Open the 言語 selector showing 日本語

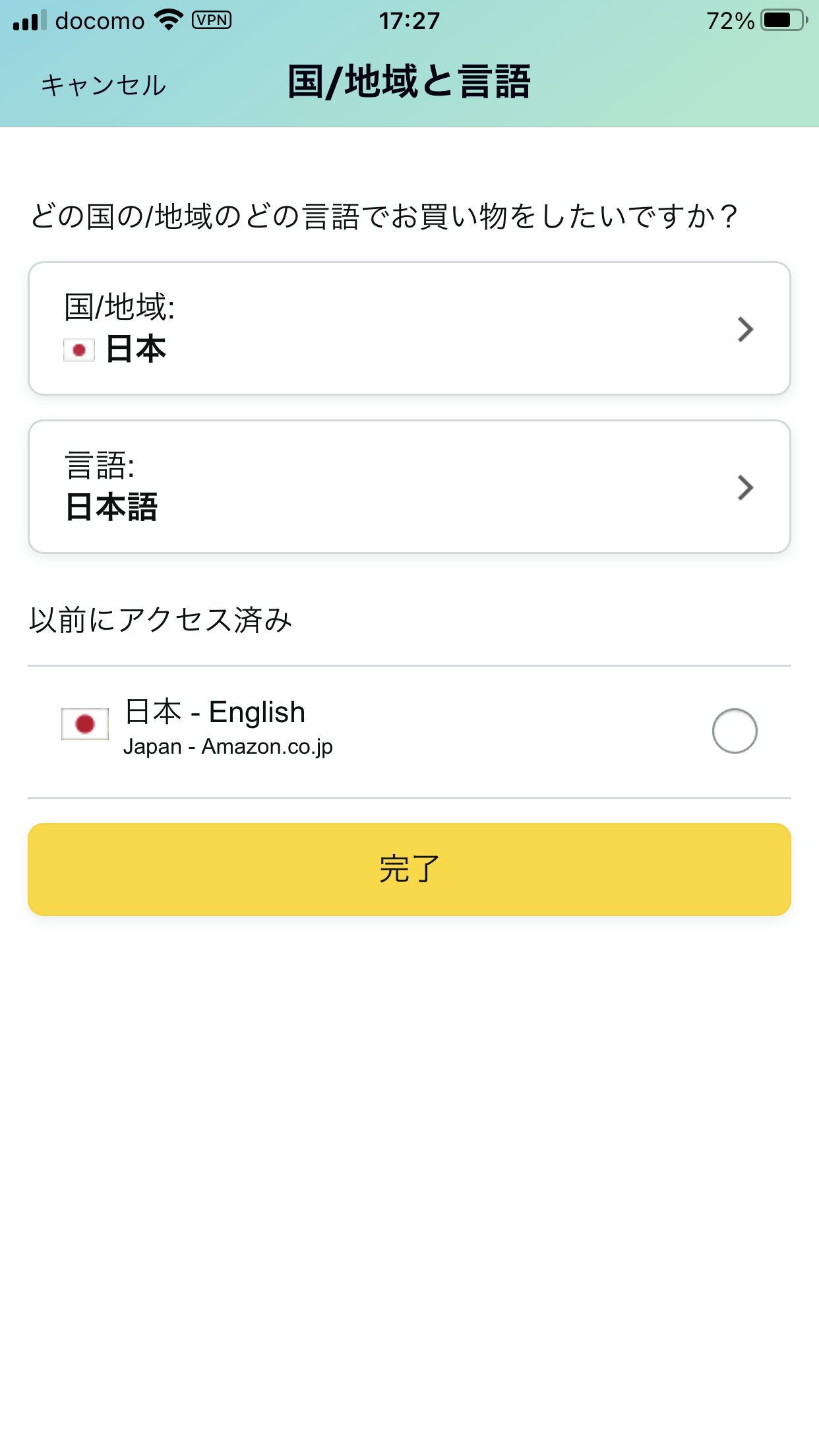[x=409, y=487]
